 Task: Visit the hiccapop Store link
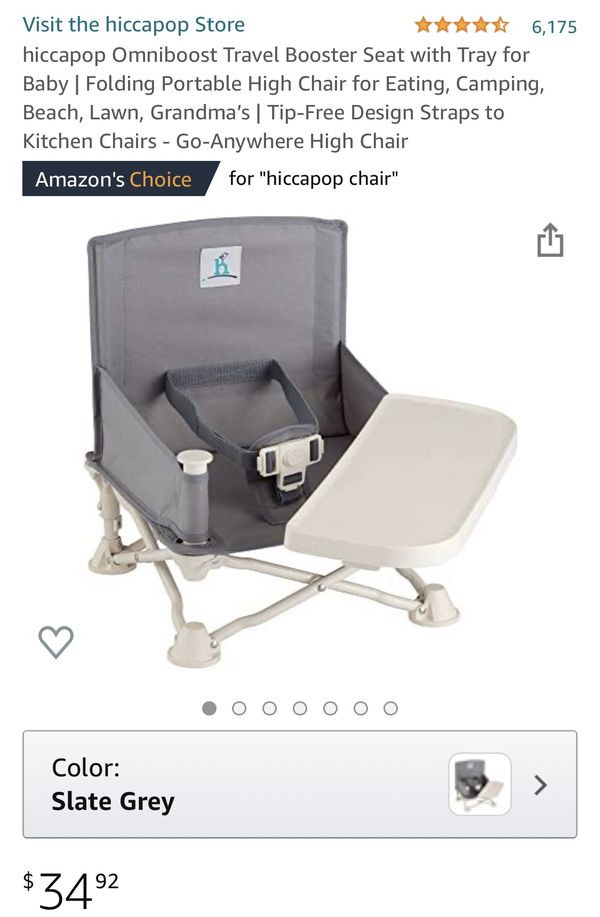(133, 24)
